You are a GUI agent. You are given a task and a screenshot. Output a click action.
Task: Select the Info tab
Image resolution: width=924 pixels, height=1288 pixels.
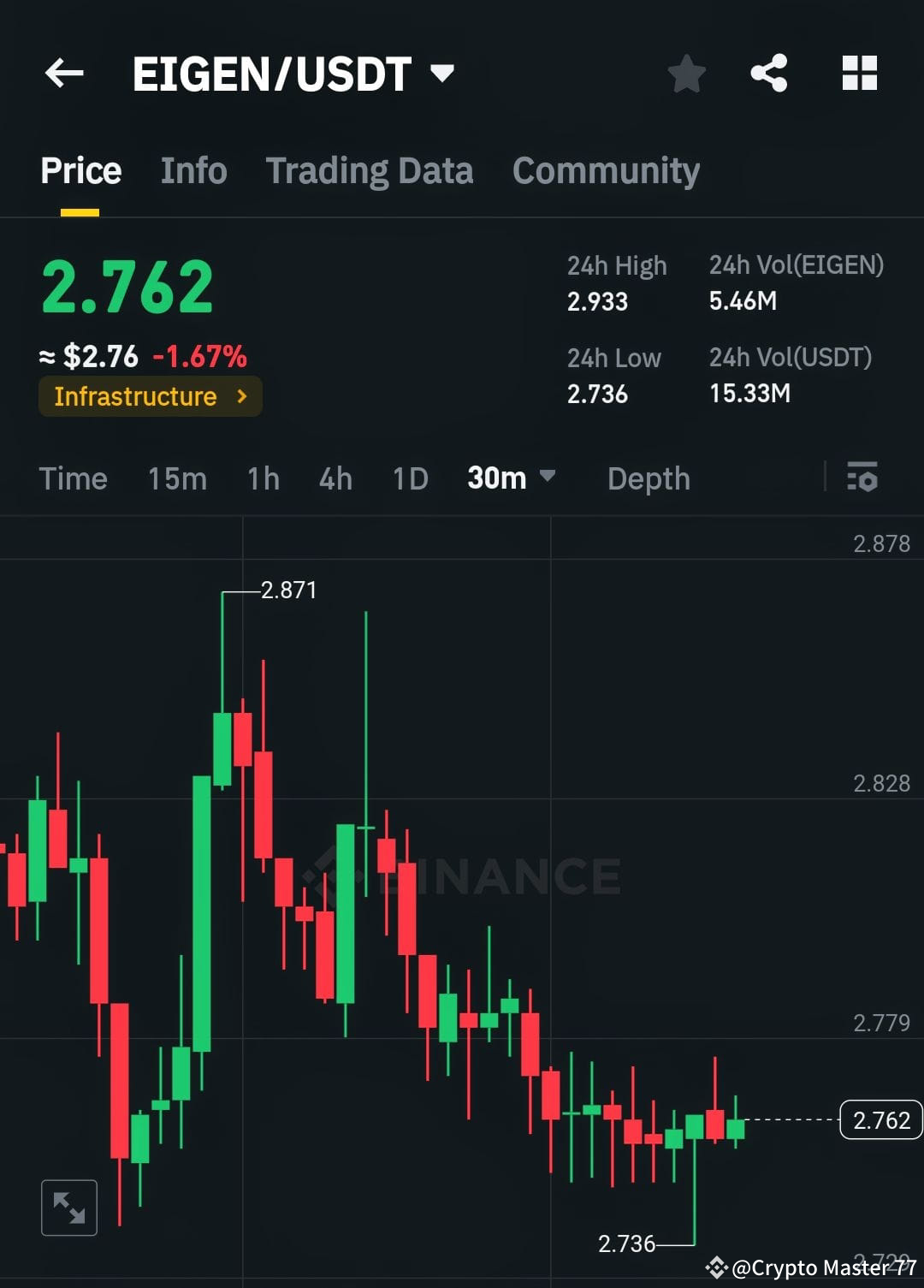click(192, 170)
